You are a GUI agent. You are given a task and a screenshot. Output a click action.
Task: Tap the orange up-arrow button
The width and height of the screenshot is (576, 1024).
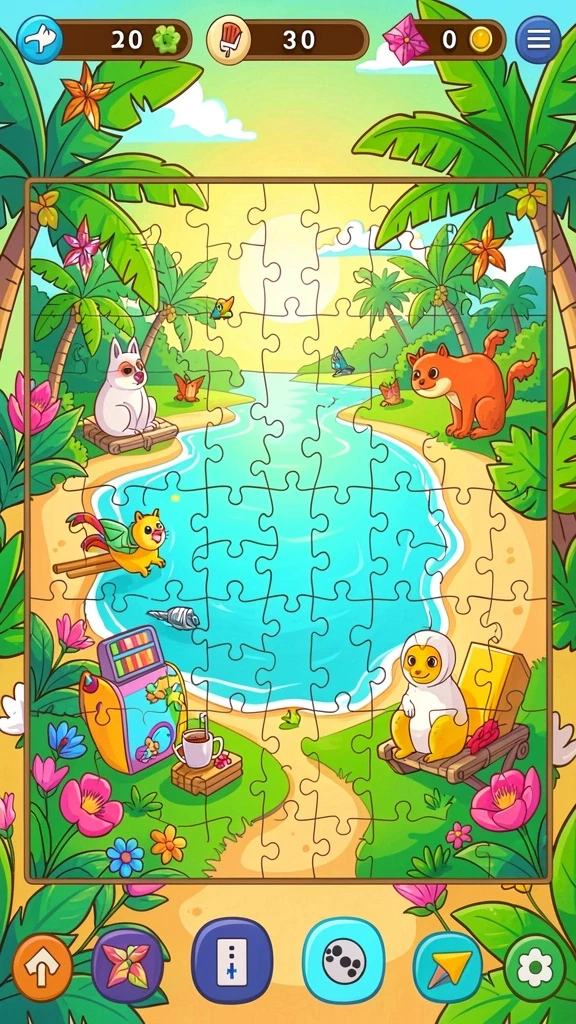42,967
